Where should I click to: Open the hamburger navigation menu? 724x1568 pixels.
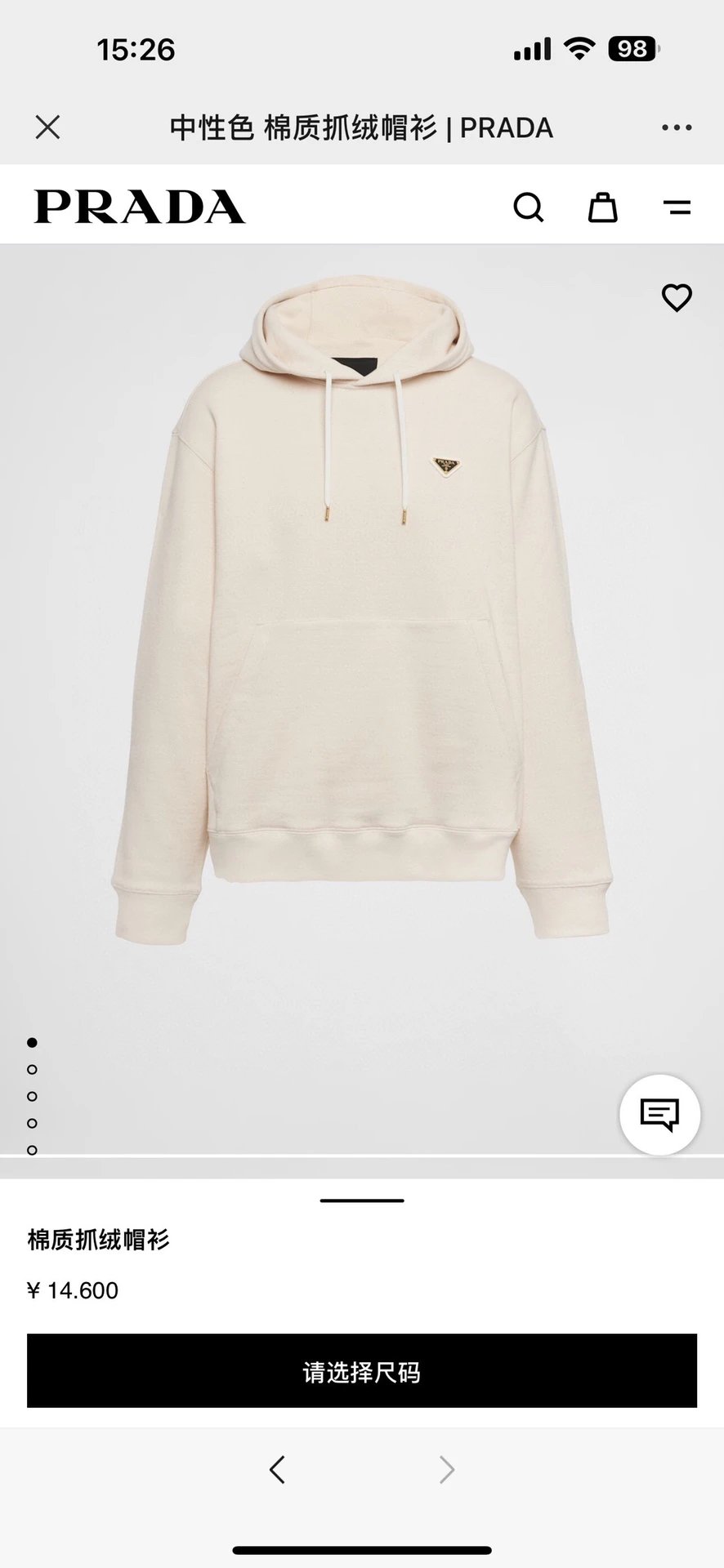pyautogui.click(x=677, y=207)
